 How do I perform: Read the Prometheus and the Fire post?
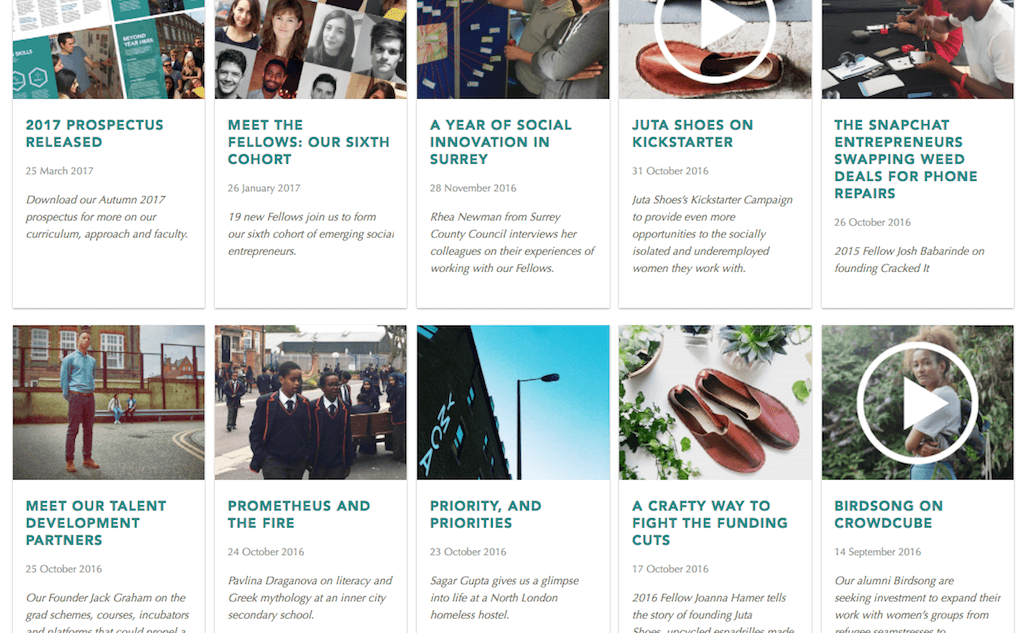(298, 514)
